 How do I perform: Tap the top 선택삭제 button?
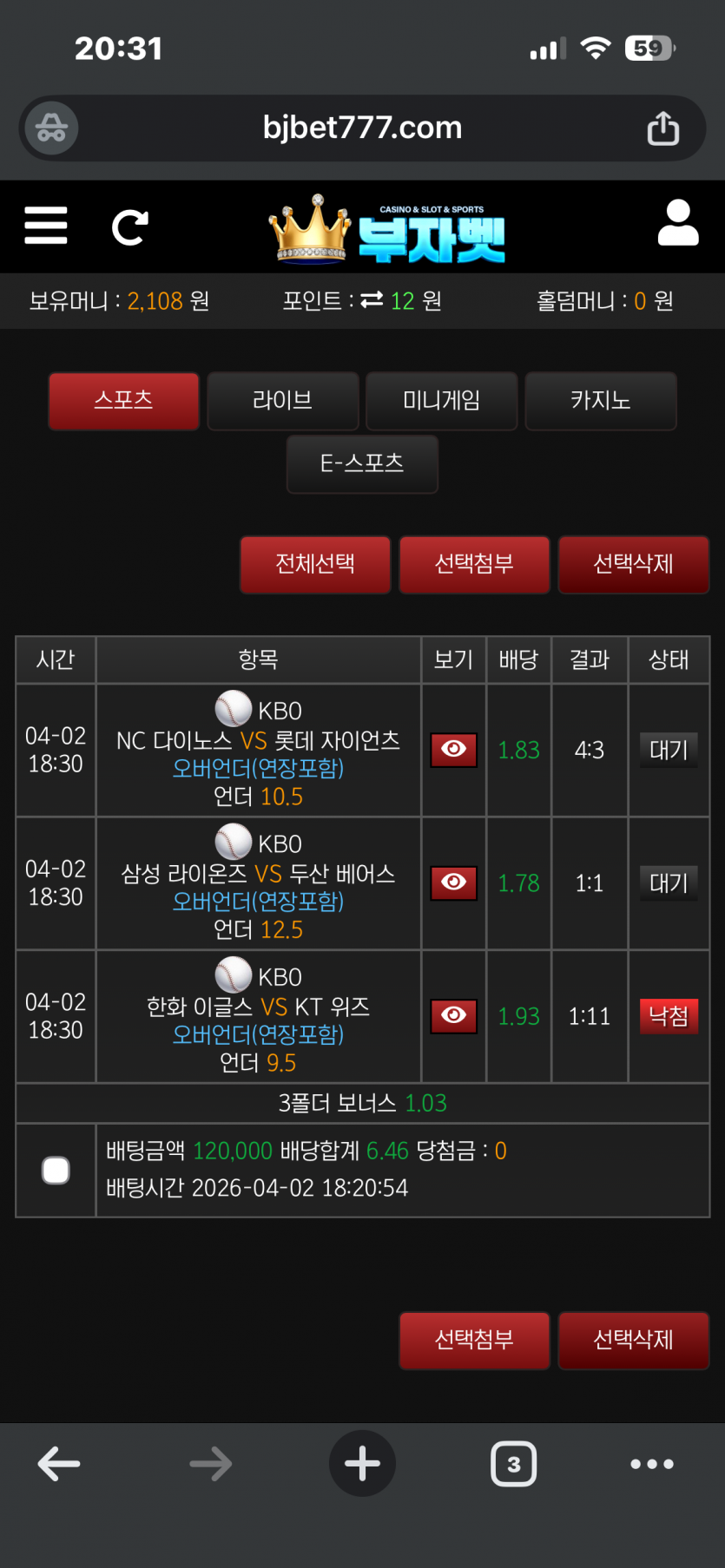point(634,565)
